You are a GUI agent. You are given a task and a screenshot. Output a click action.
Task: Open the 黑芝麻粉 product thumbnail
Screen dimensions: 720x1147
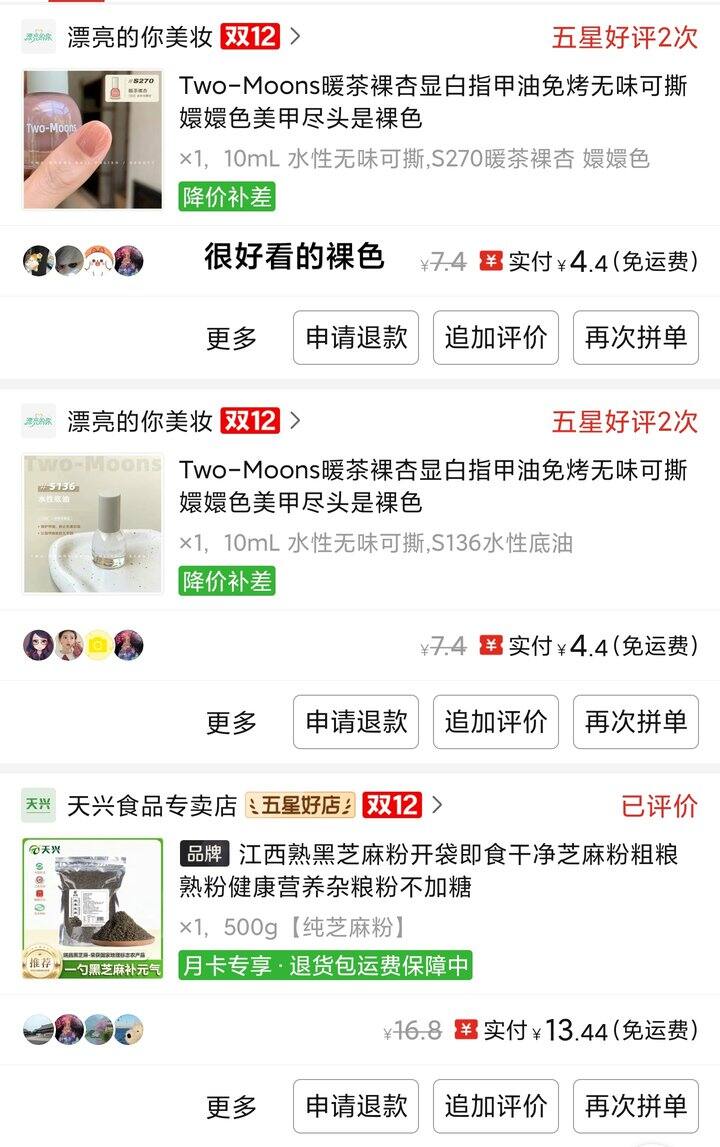[x=93, y=908]
